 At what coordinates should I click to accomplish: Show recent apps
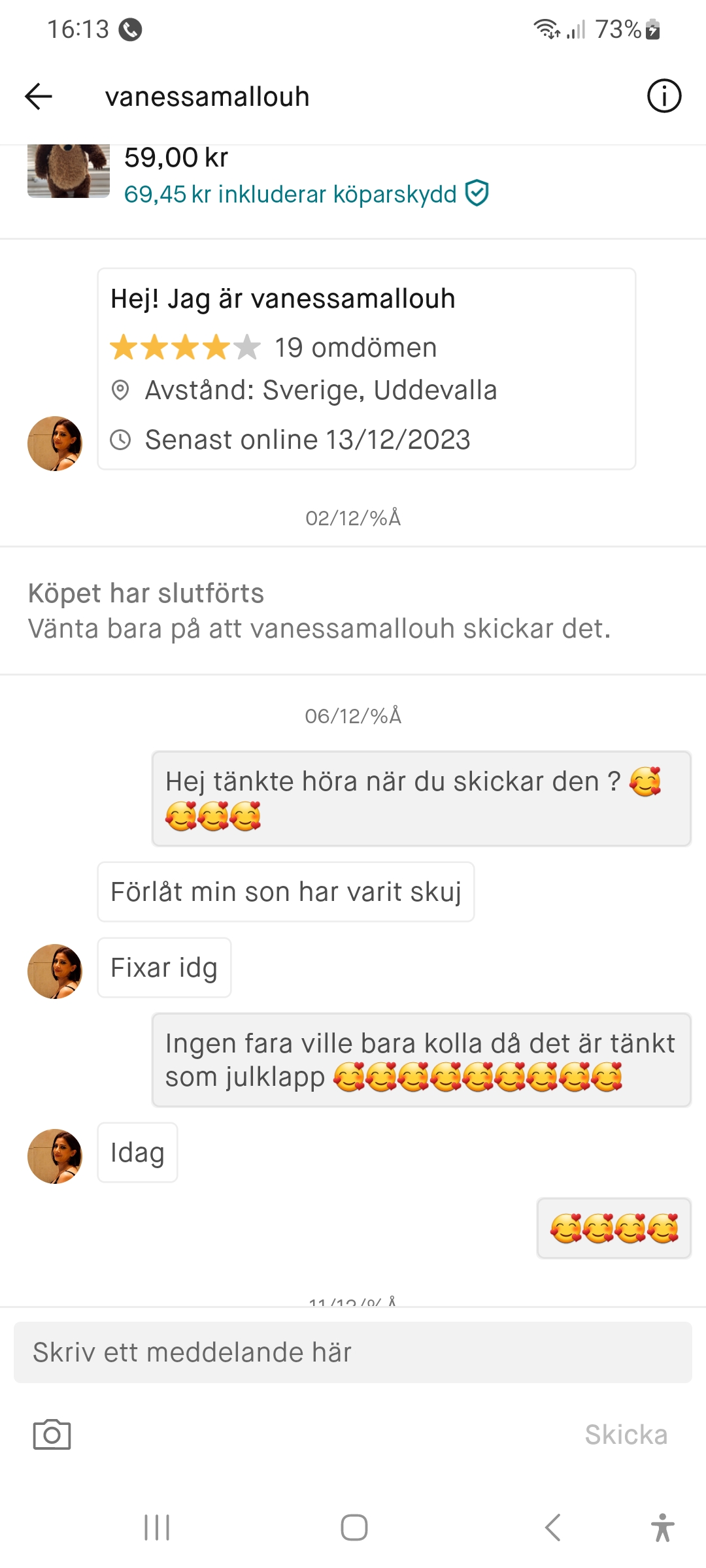(157, 1527)
